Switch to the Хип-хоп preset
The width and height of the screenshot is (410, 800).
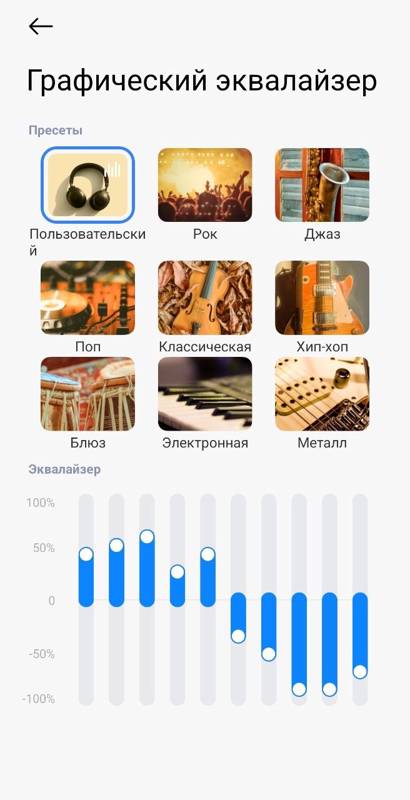coord(322,298)
